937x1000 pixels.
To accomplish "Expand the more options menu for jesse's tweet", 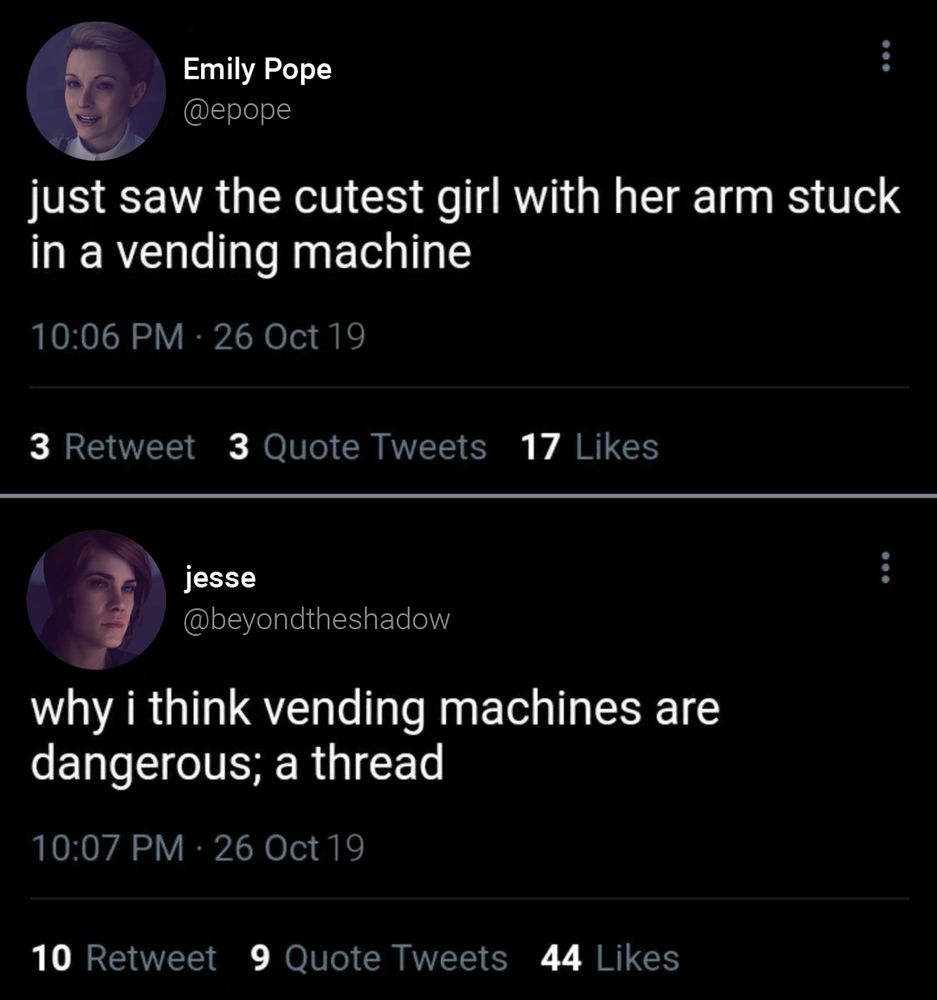I will [884, 567].
